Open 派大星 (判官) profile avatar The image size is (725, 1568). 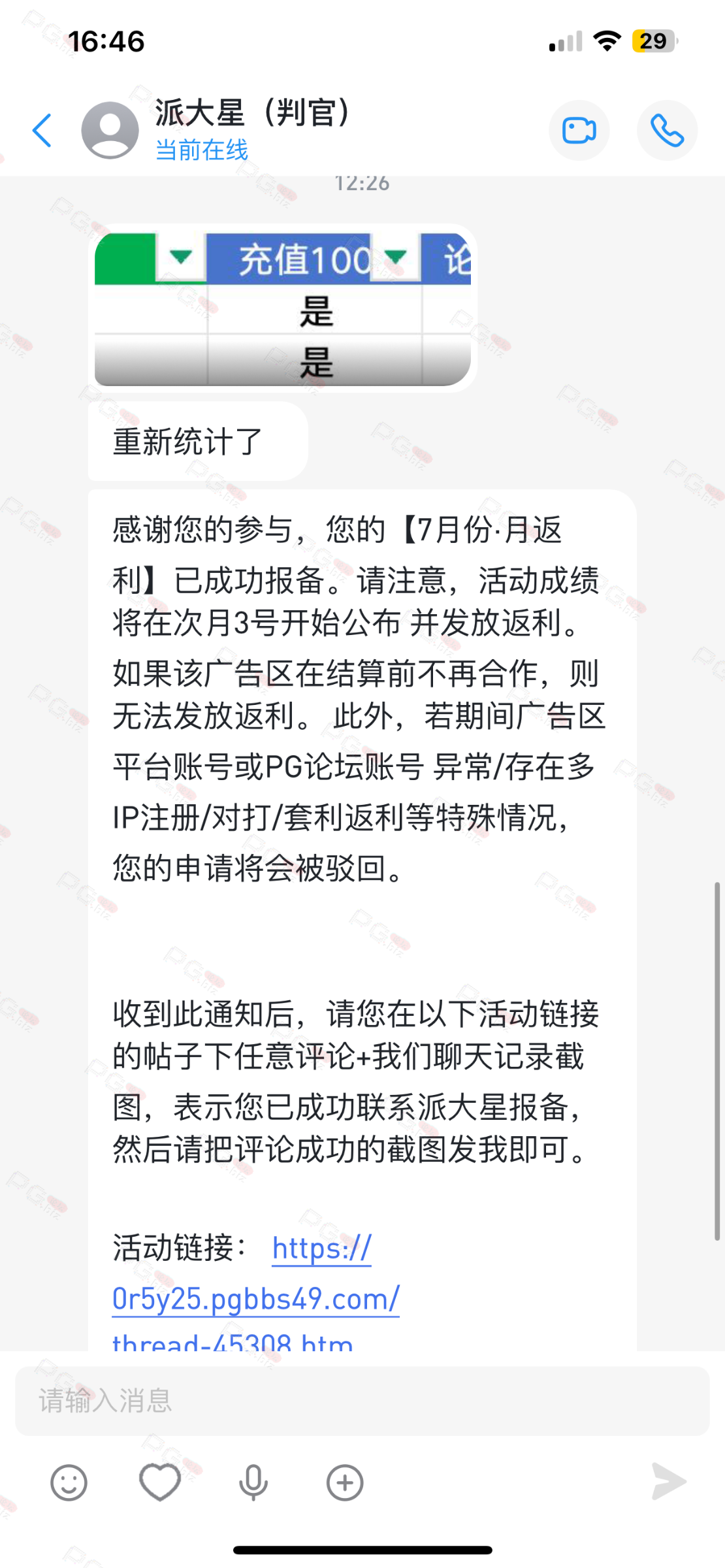[x=110, y=130]
